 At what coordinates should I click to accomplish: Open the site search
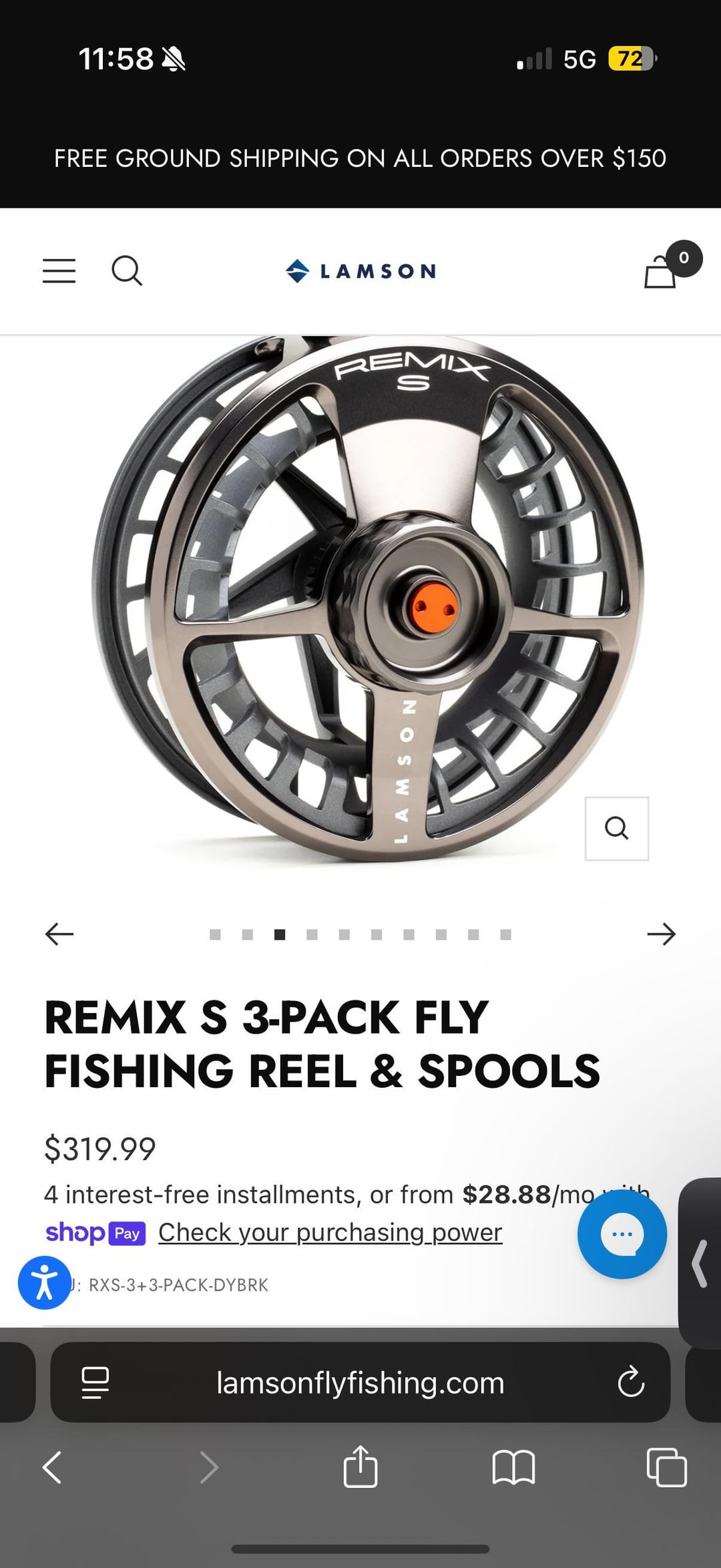tap(126, 270)
